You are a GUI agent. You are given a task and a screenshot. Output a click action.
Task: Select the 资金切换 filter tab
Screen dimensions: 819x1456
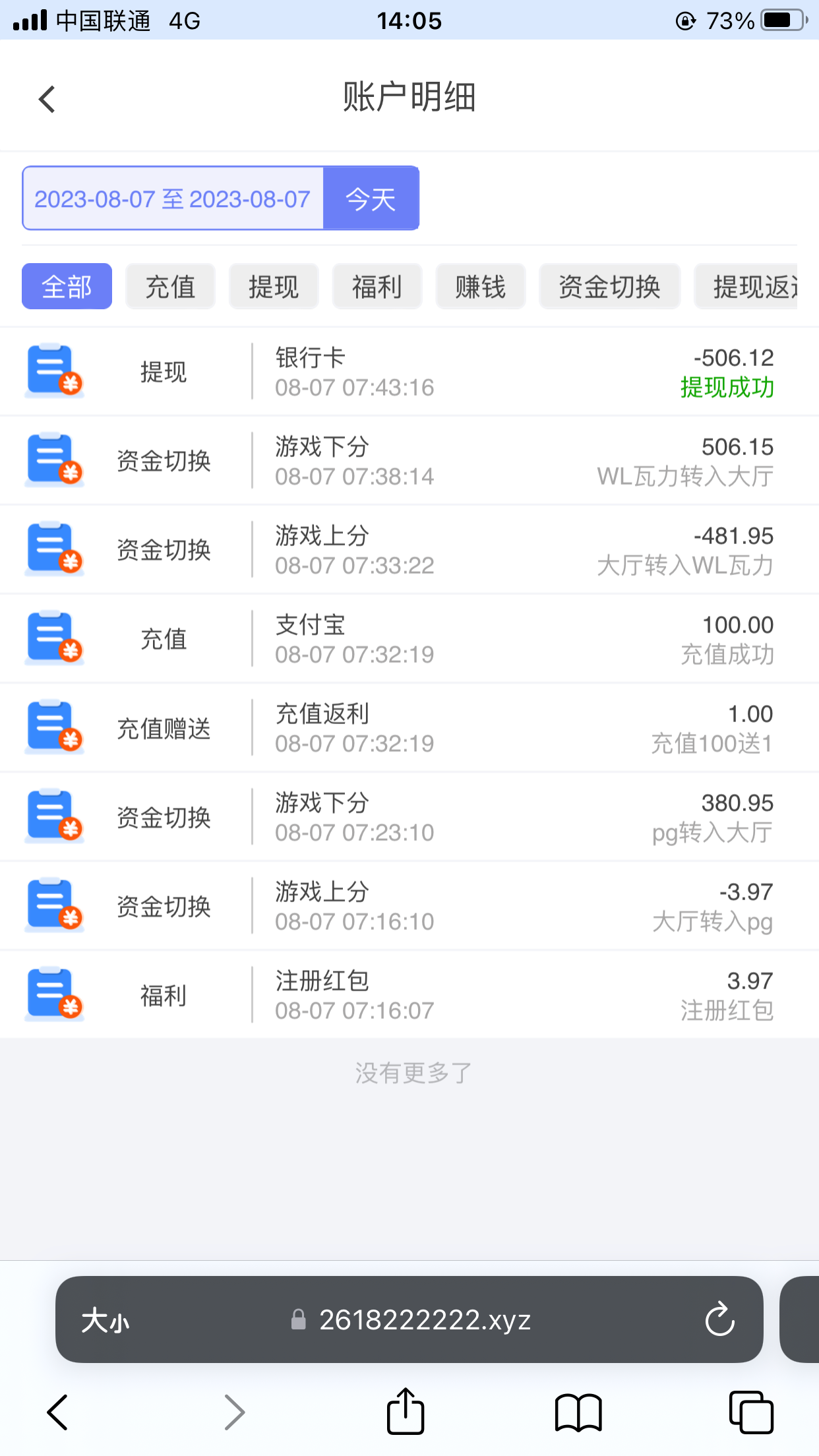point(609,287)
